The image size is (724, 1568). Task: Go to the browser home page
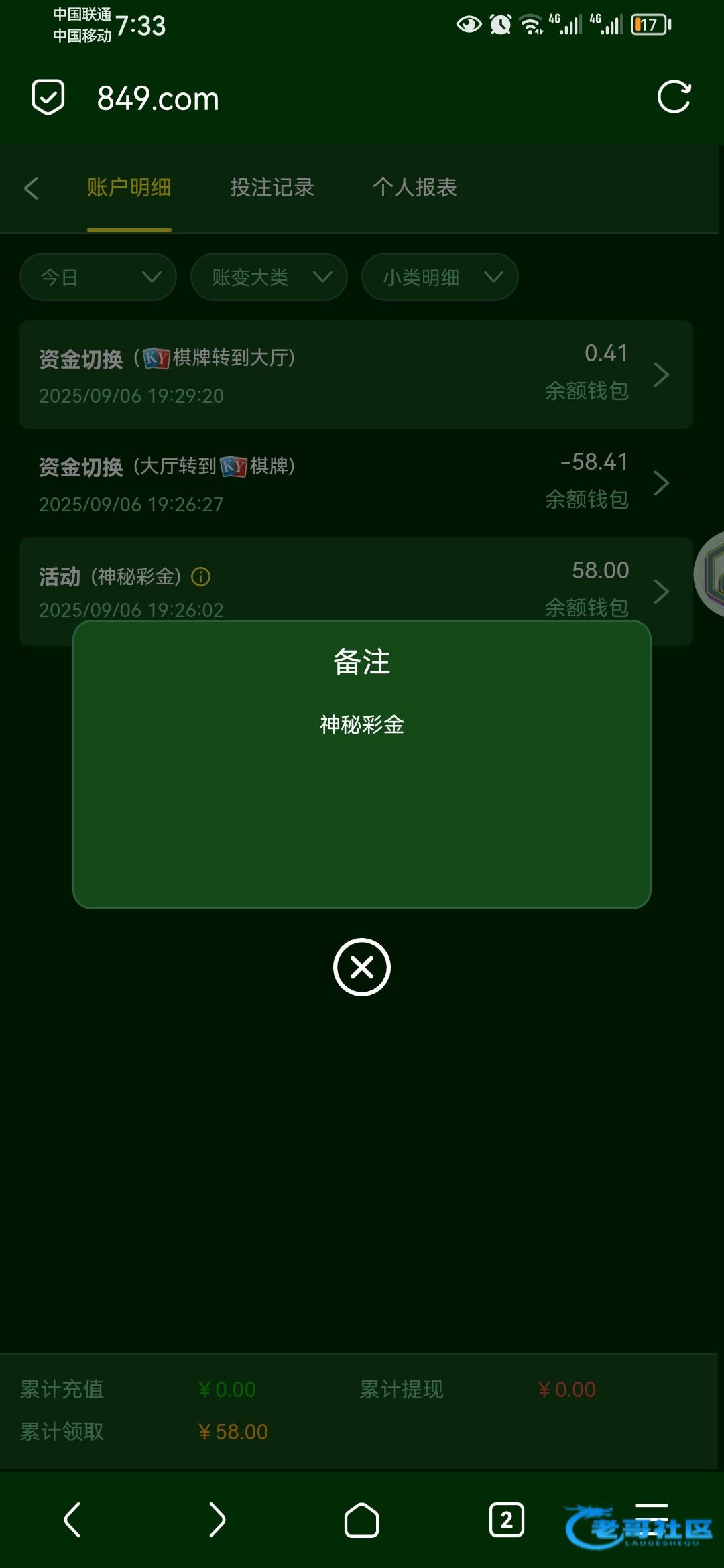point(361,1519)
